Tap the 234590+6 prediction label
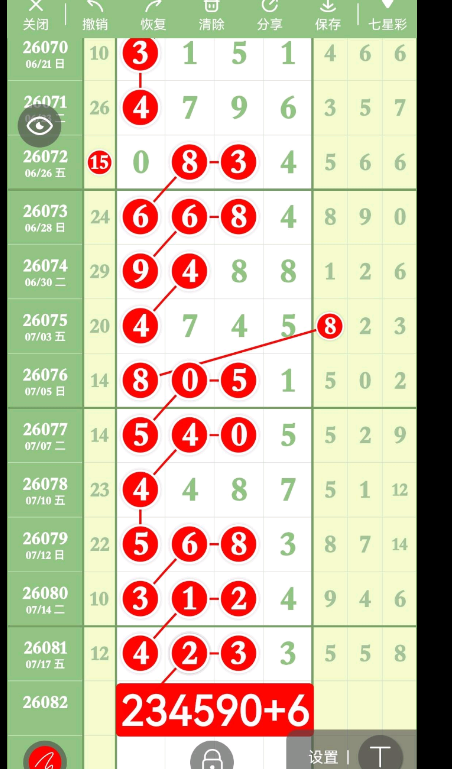 215,710
